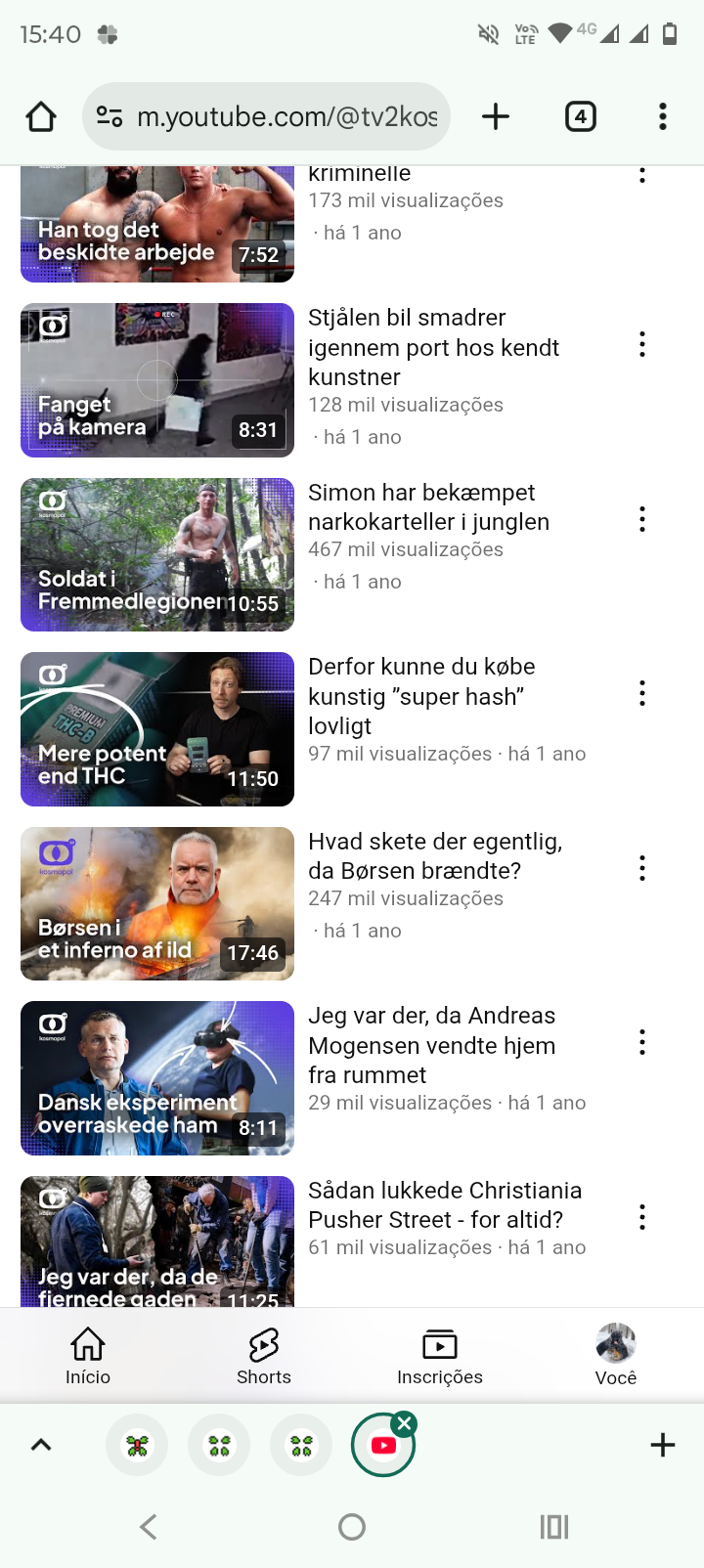This screenshot has height=1568, width=704.
Task: Open options for 'Simon har bekæmpet' video
Action: tap(642, 519)
